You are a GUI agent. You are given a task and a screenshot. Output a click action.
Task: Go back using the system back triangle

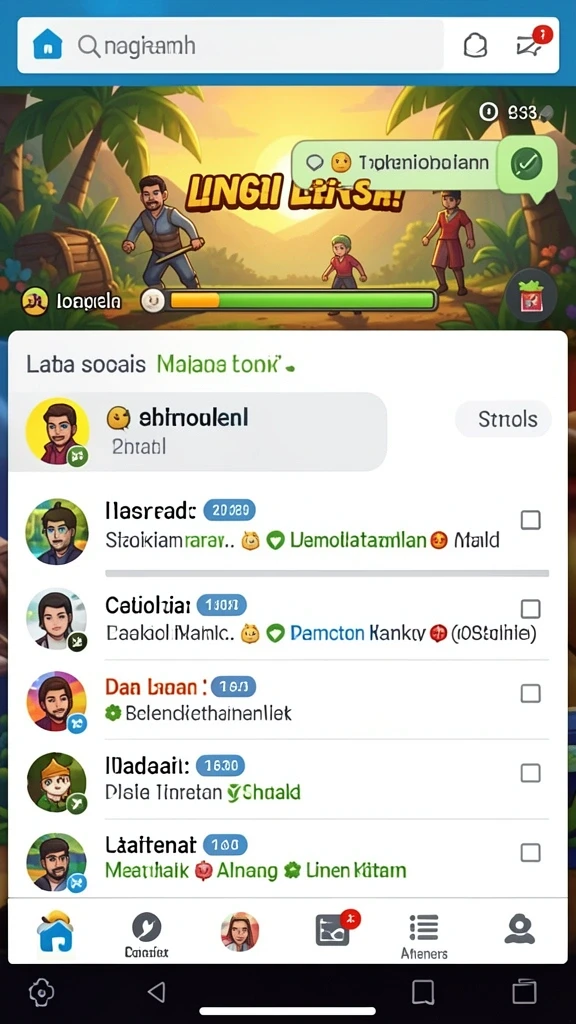pyautogui.click(x=156, y=992)
